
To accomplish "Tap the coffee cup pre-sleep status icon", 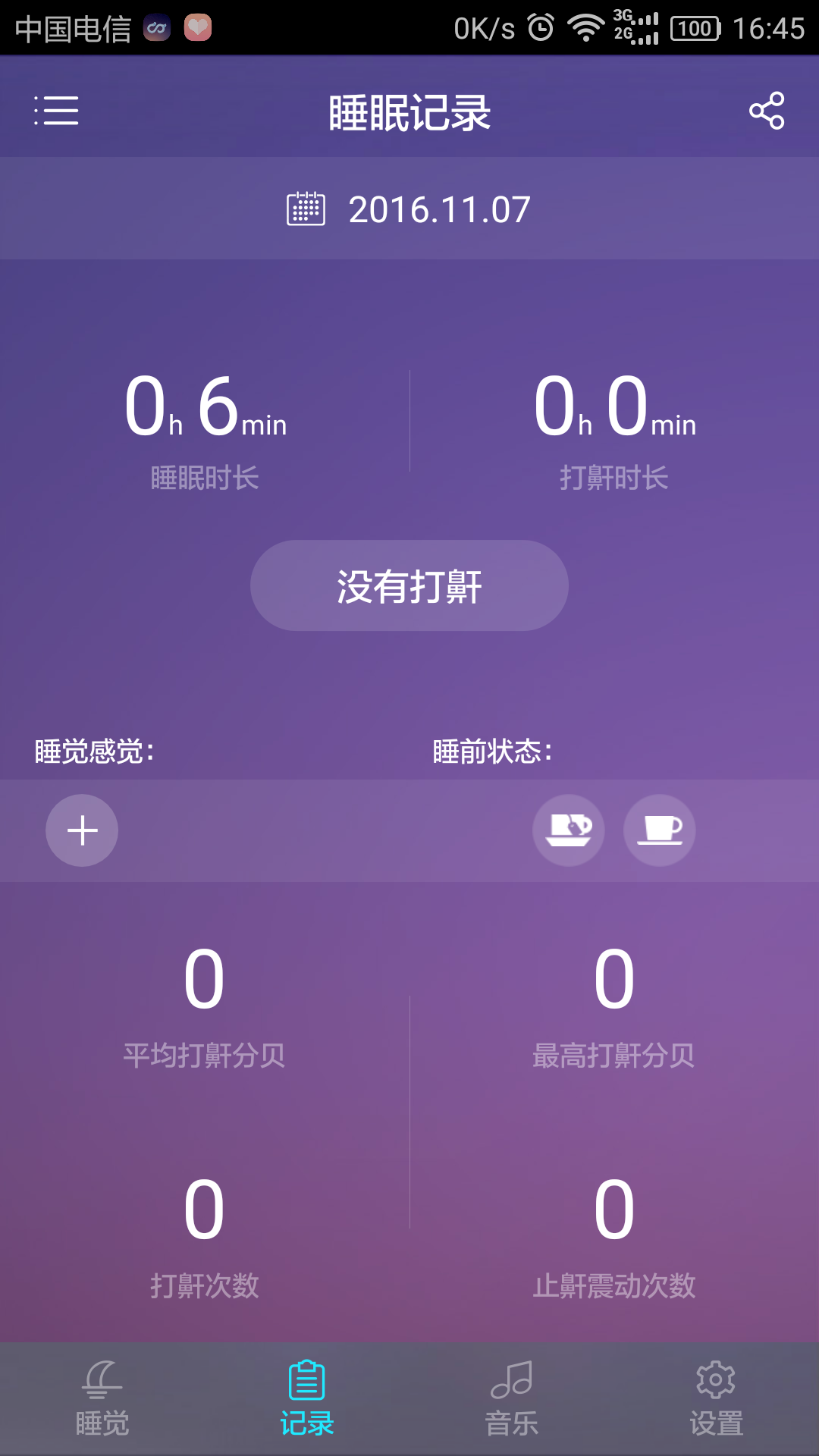I will click(660, 830).
